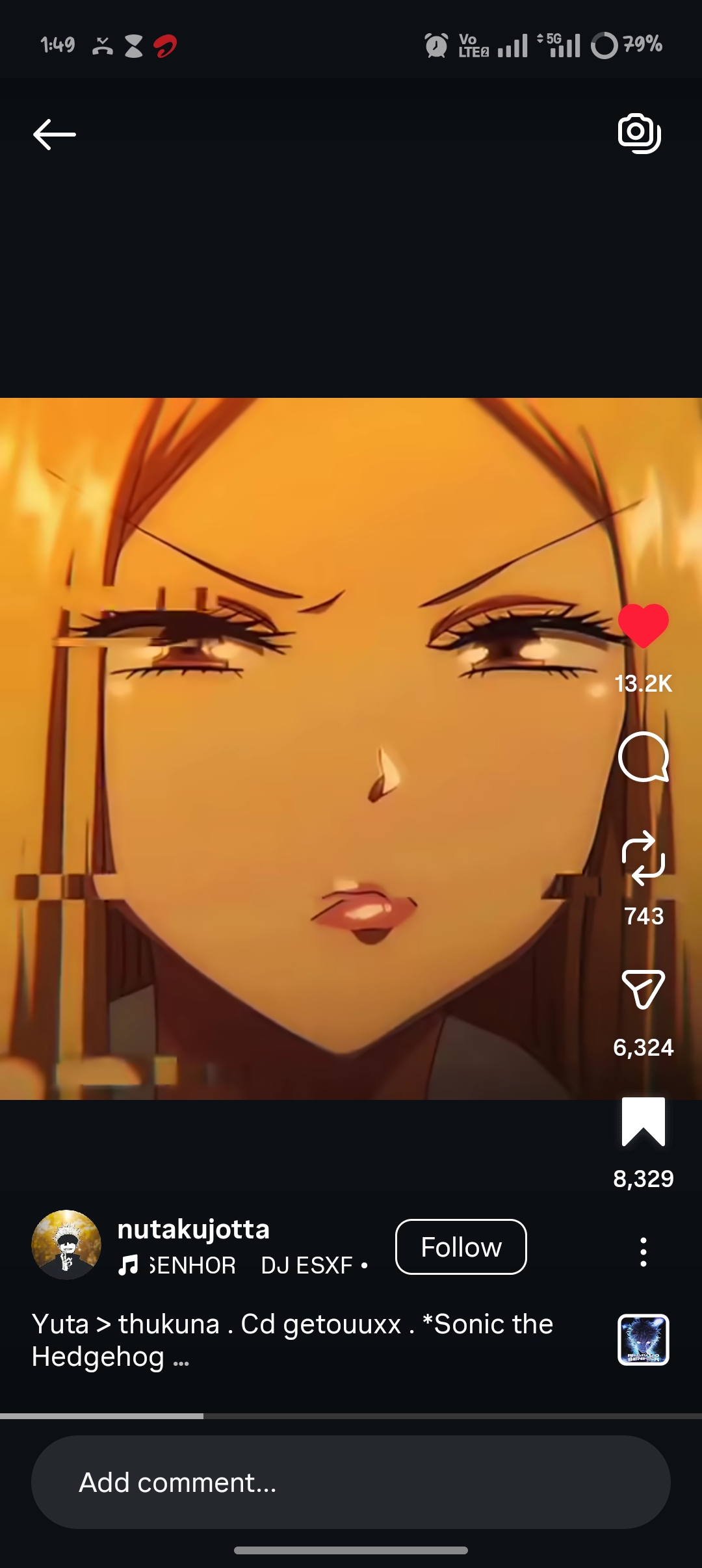Unlike the reel via the red heart
The image size is (702, 1568).
(x=643, y=625)
